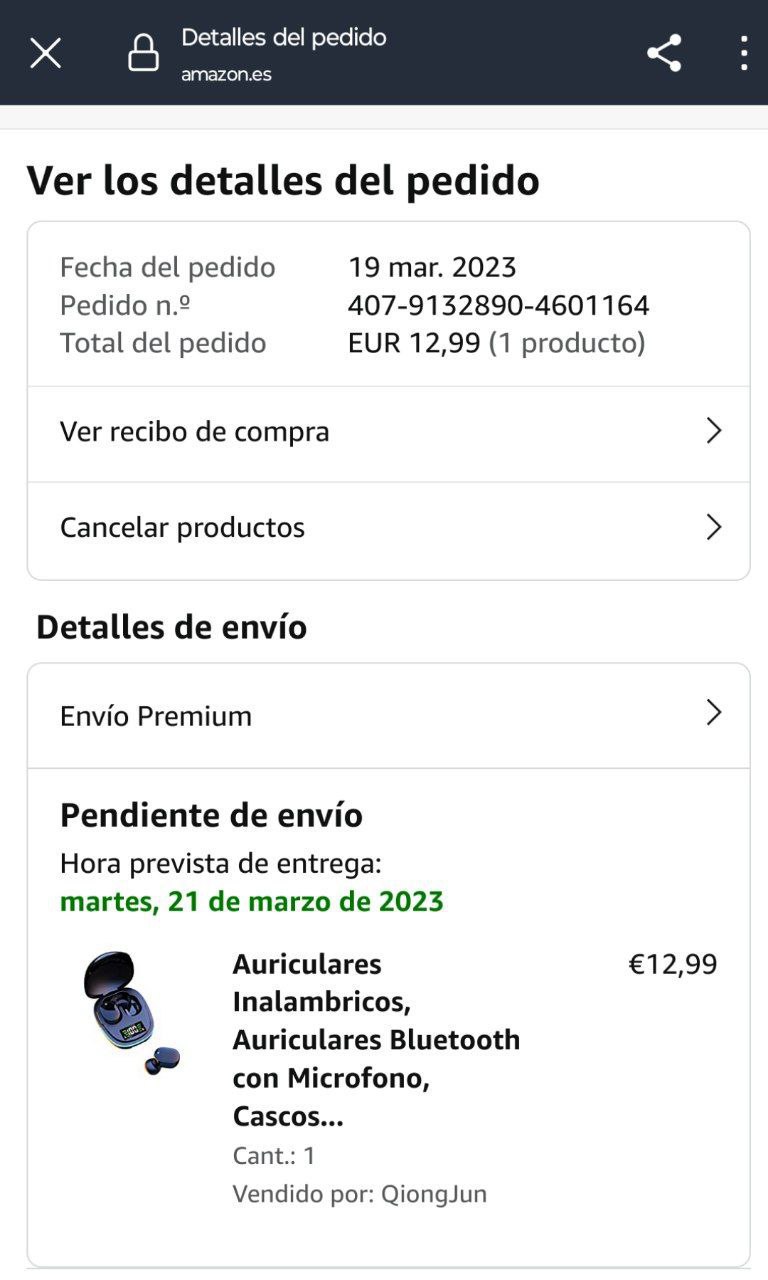Open Ver recibo de compra

(388, 432)
